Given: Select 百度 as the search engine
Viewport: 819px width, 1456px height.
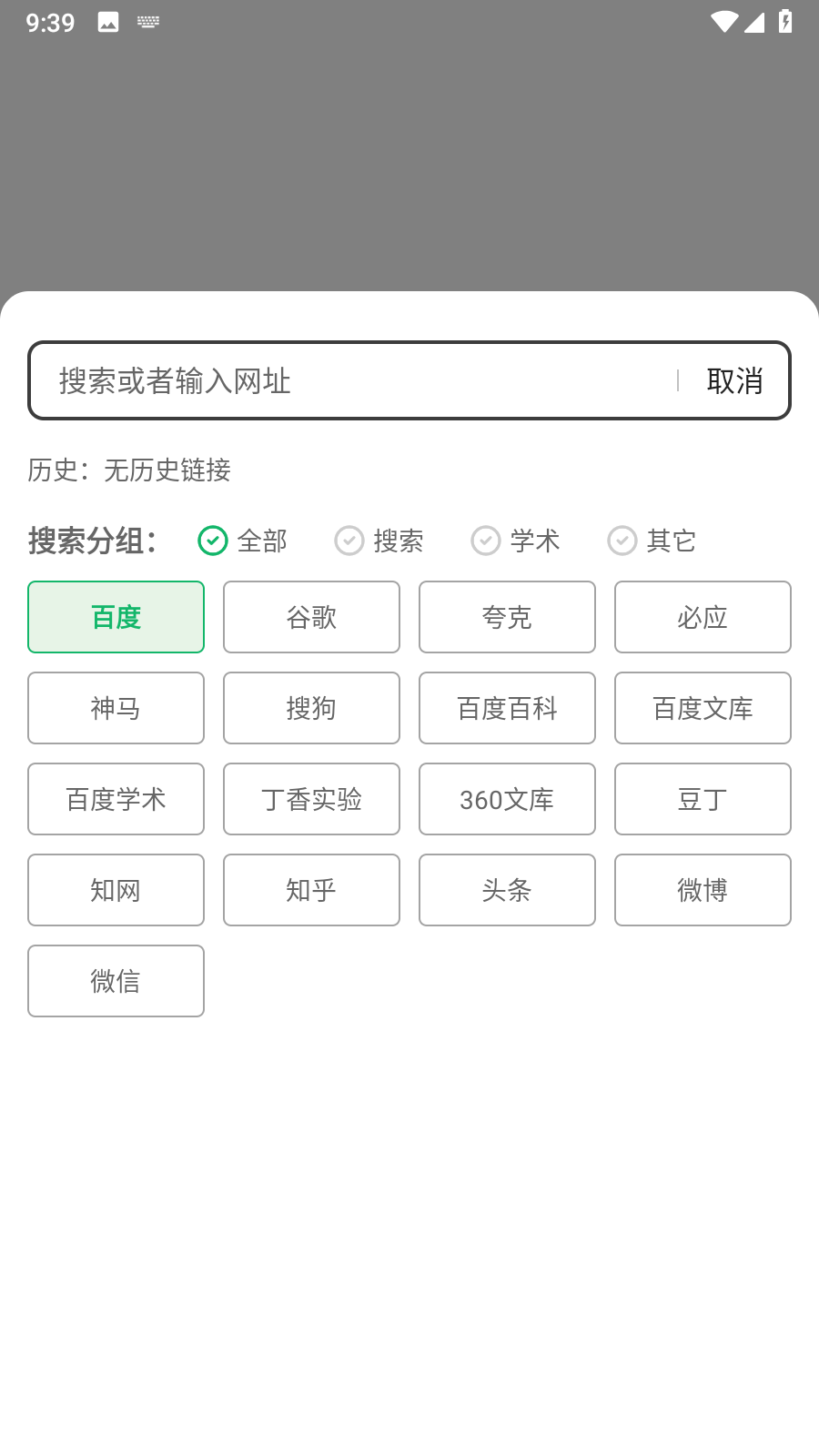Looking at the screenshot, I should click(116, 617).
